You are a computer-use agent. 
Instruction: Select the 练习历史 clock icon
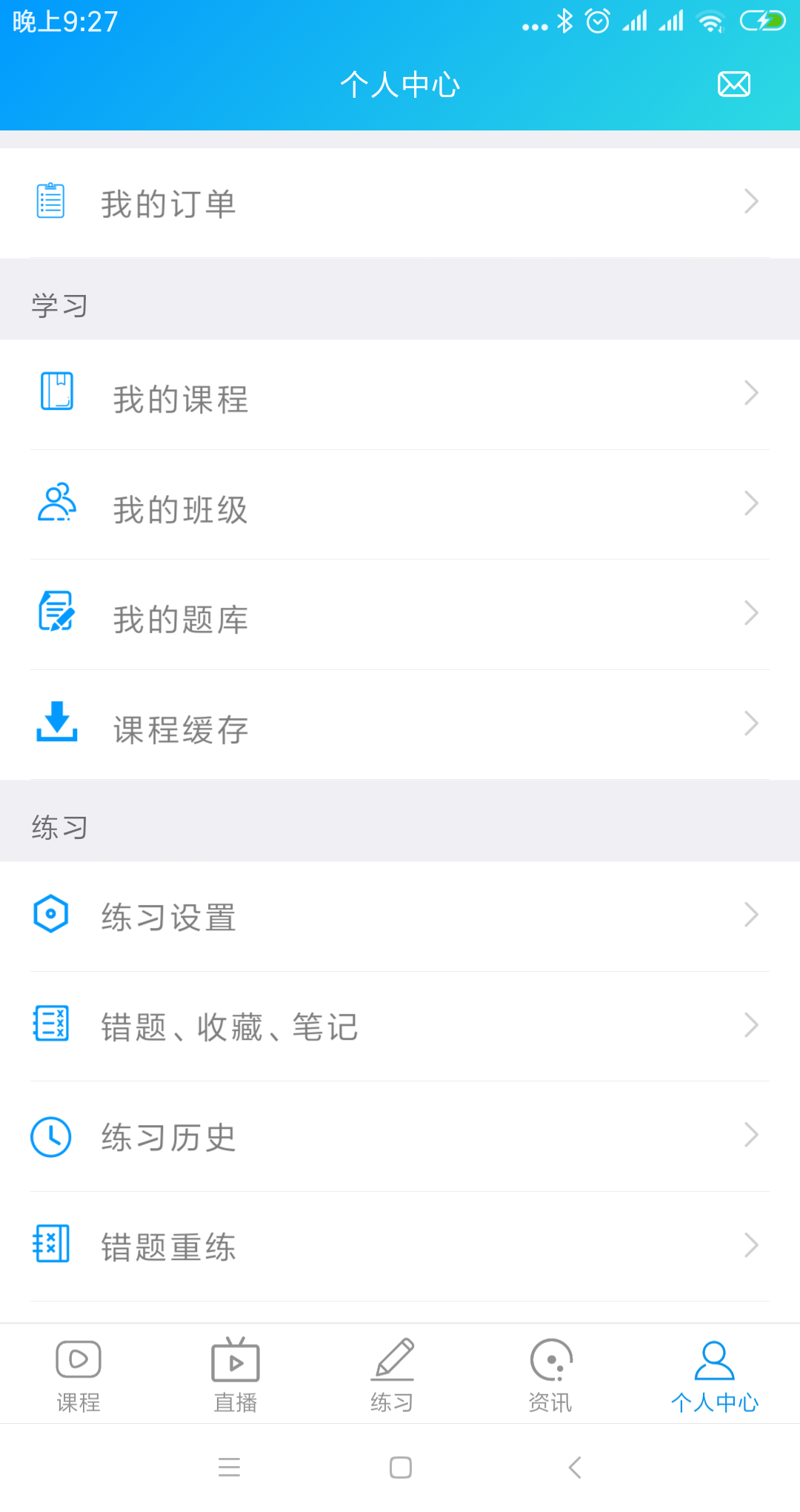50,1137
